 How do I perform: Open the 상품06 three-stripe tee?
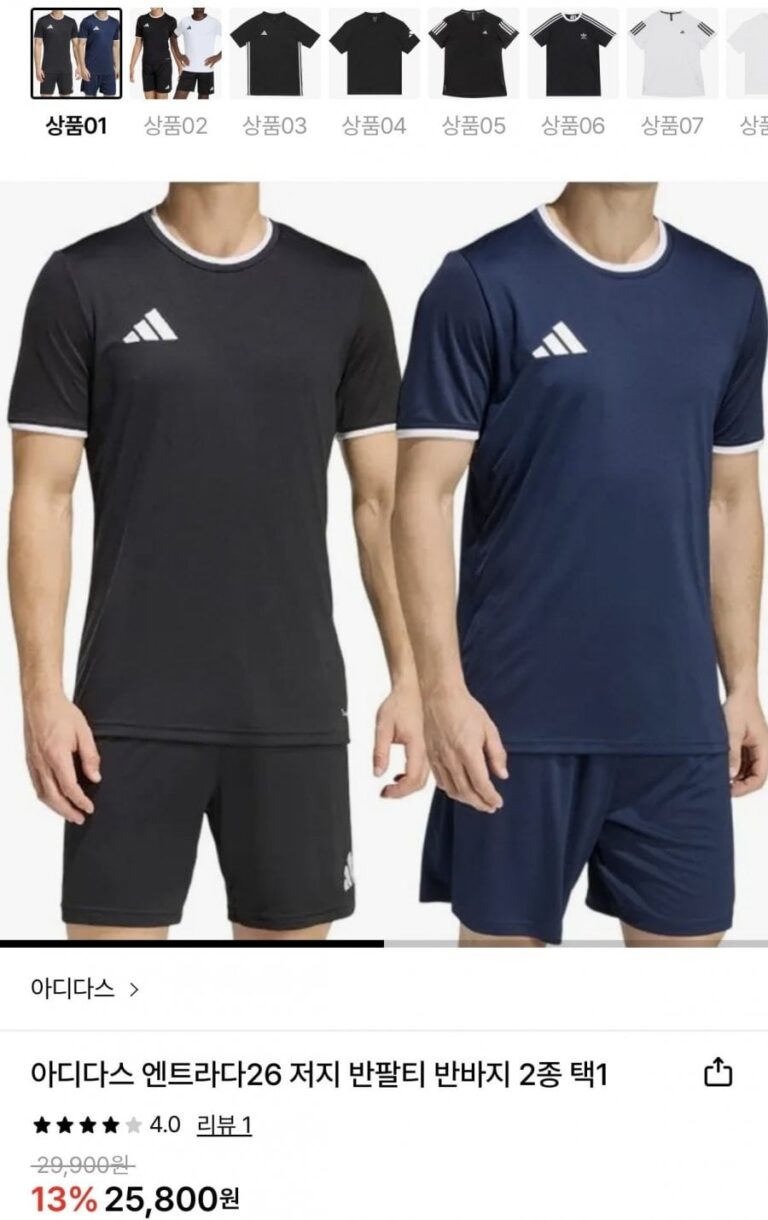[573, 54]
